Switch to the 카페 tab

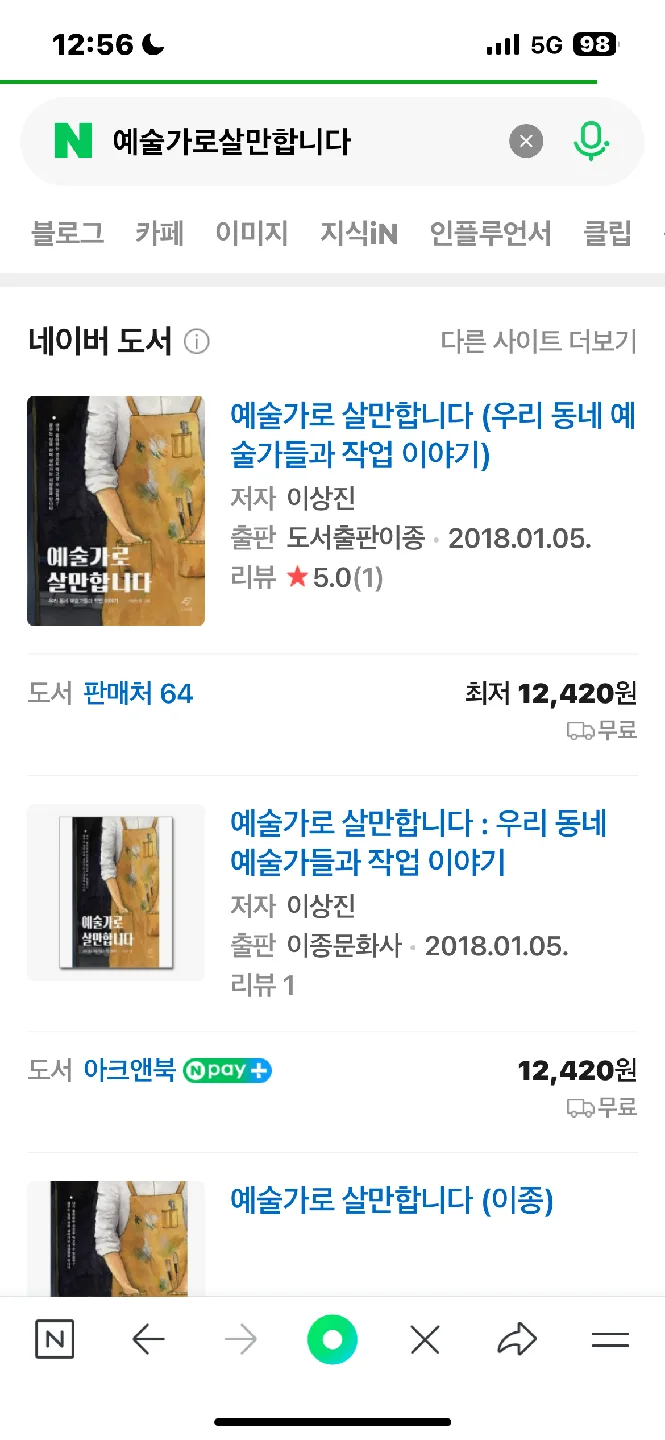[x=160, y=234]
